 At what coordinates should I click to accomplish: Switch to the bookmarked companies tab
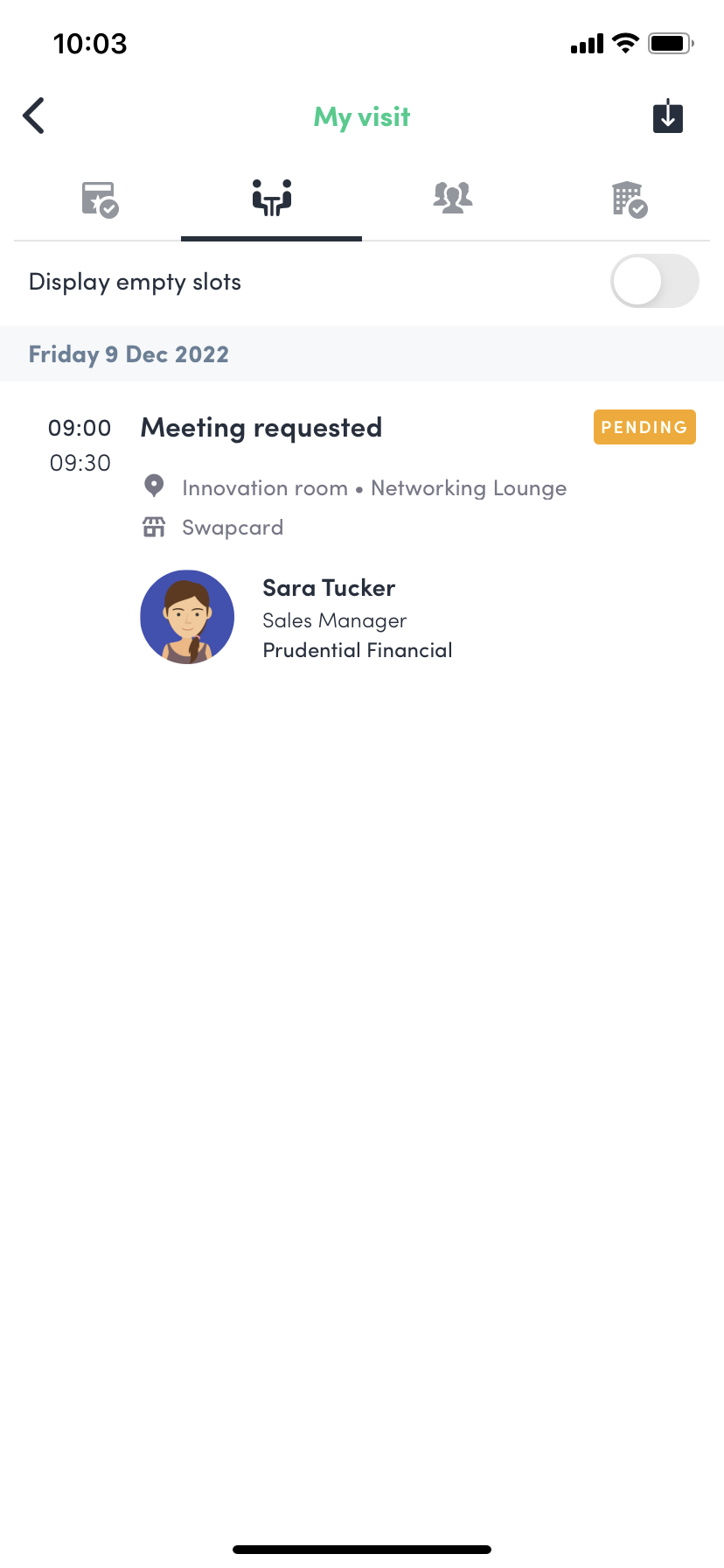point(629,199)
